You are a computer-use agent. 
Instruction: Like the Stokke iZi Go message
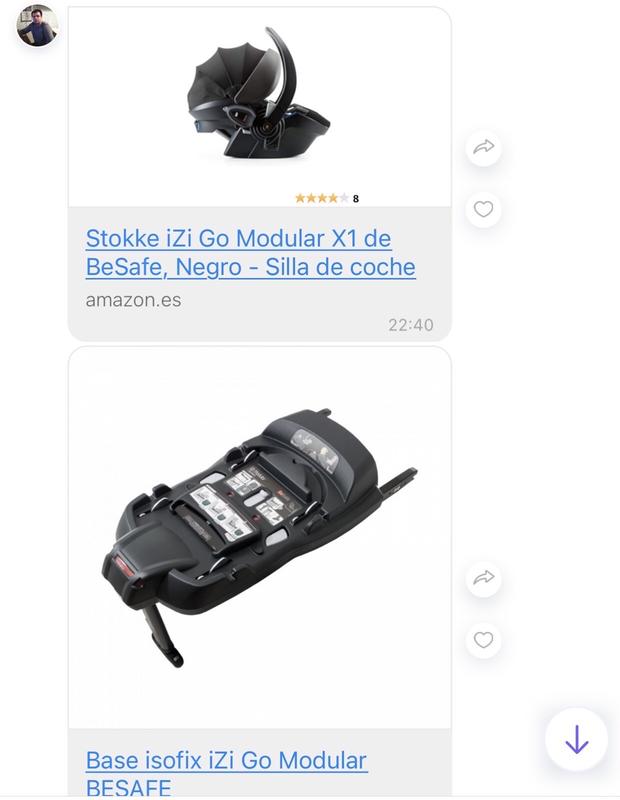click(484, 210)
